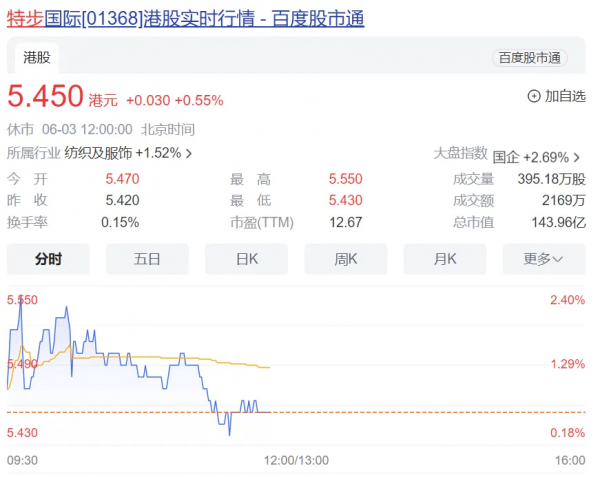Viewport: 600px width, 477px height.
Task: Show the 周K chart
Action: [345, 259]
